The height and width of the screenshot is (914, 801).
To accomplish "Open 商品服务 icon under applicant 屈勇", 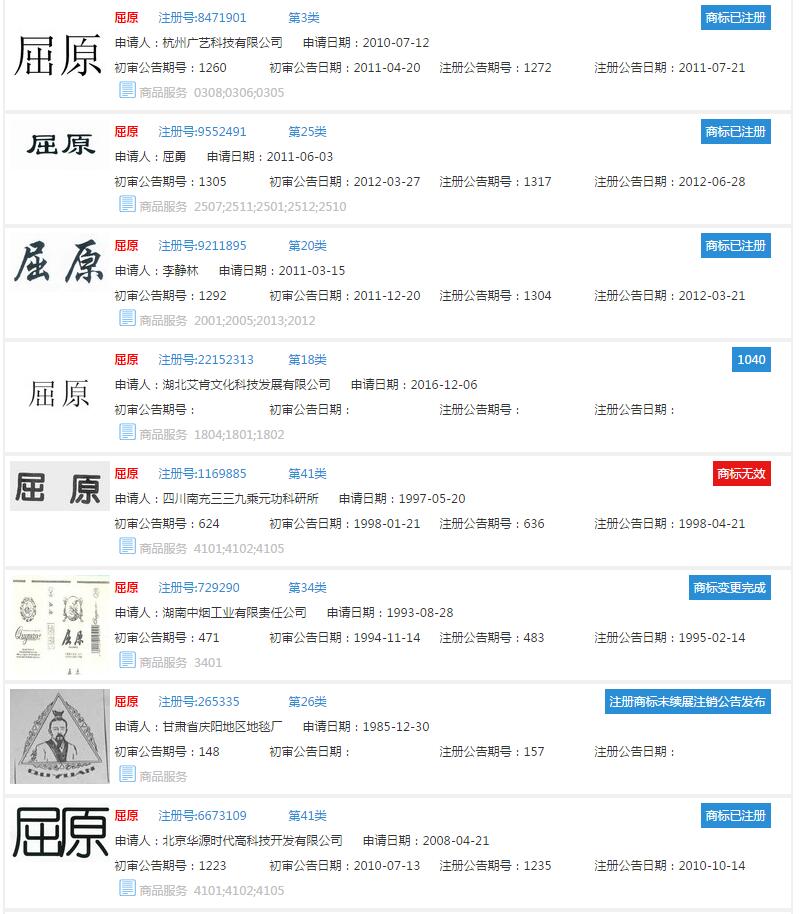I will [x=128, y=208].
